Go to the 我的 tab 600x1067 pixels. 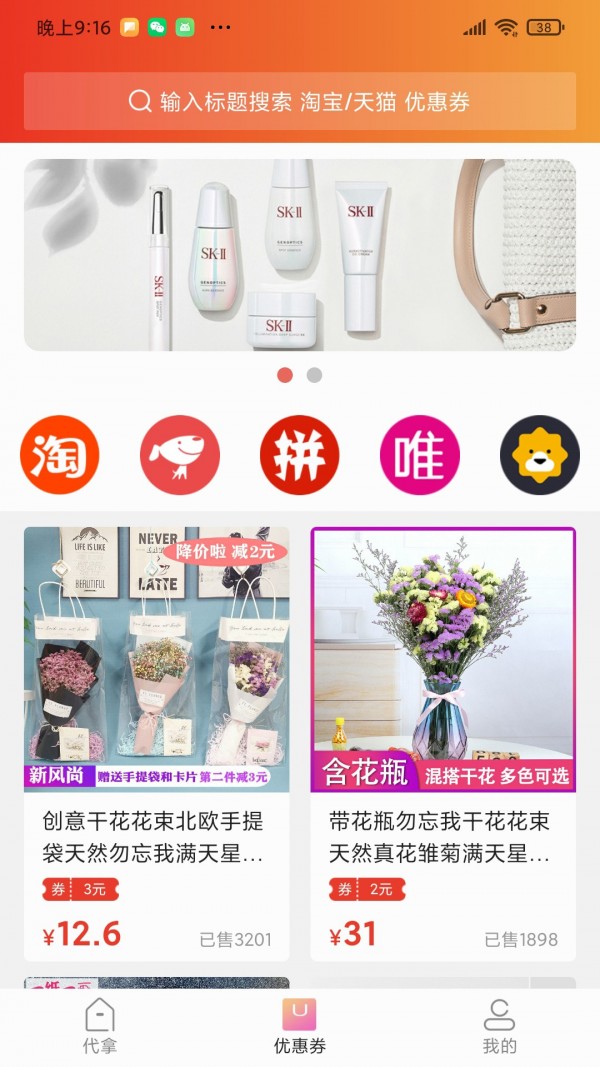coord(500,1027)
